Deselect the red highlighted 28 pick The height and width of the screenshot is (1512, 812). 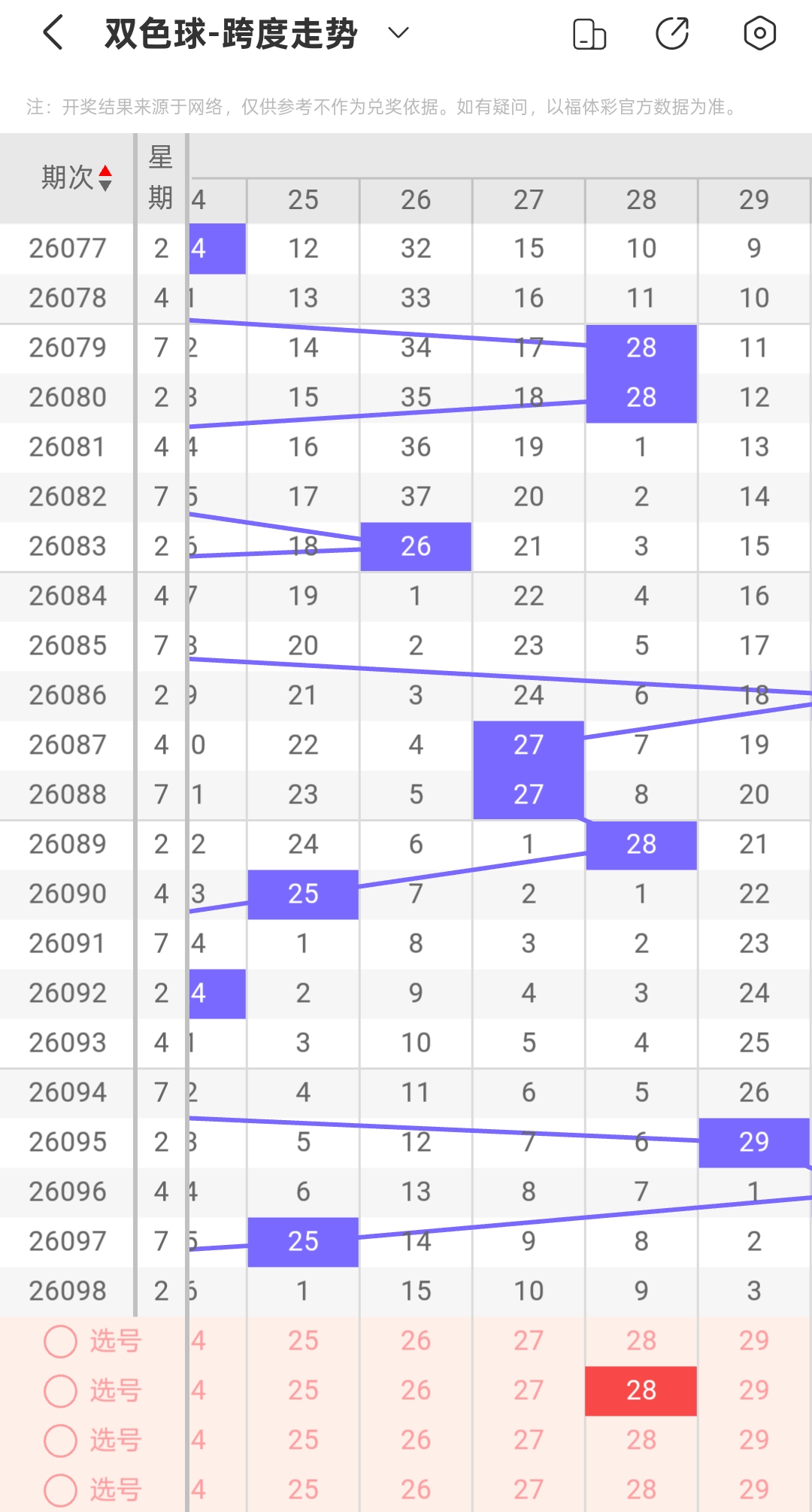(x=641, y=1391)
